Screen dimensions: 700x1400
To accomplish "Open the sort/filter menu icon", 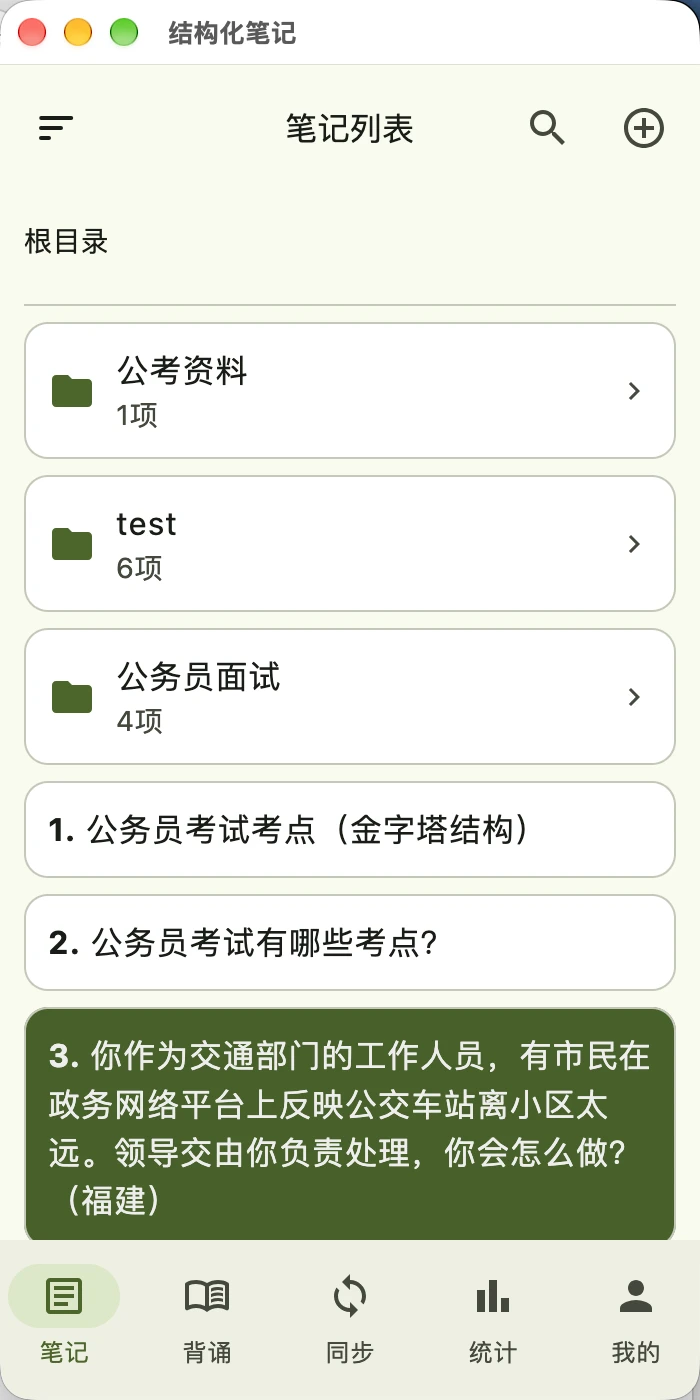I will tap(56, 128).
